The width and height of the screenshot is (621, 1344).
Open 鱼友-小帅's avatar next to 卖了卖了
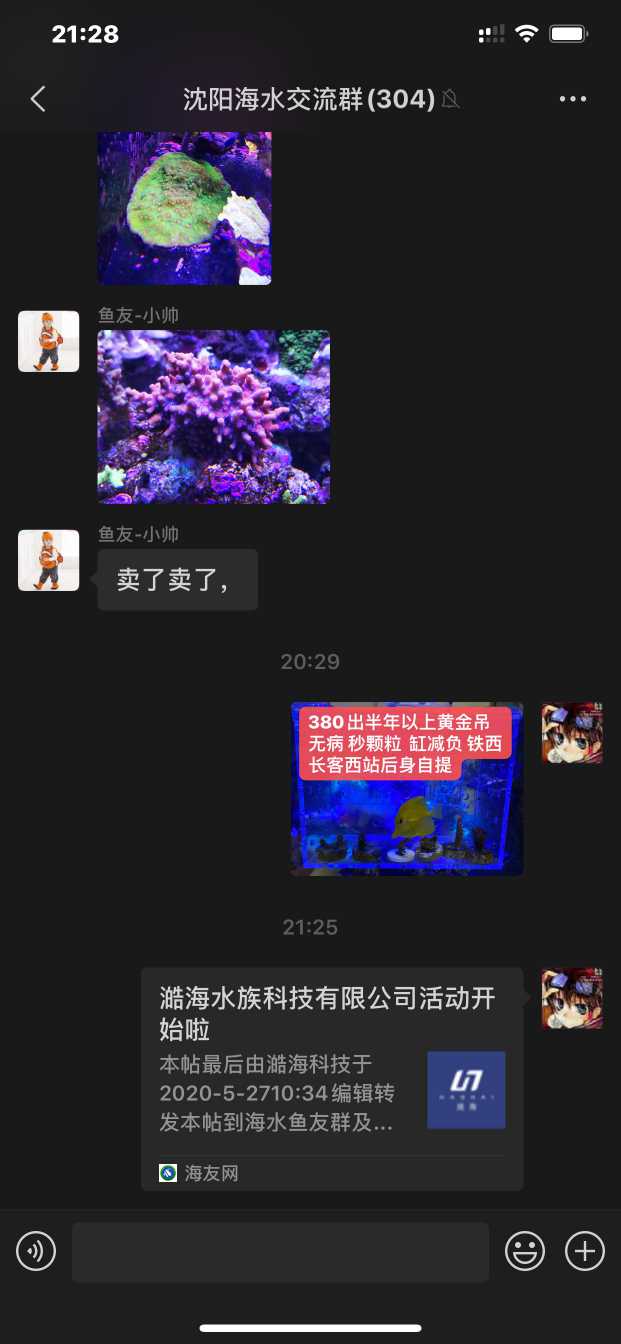coord(49,560)
